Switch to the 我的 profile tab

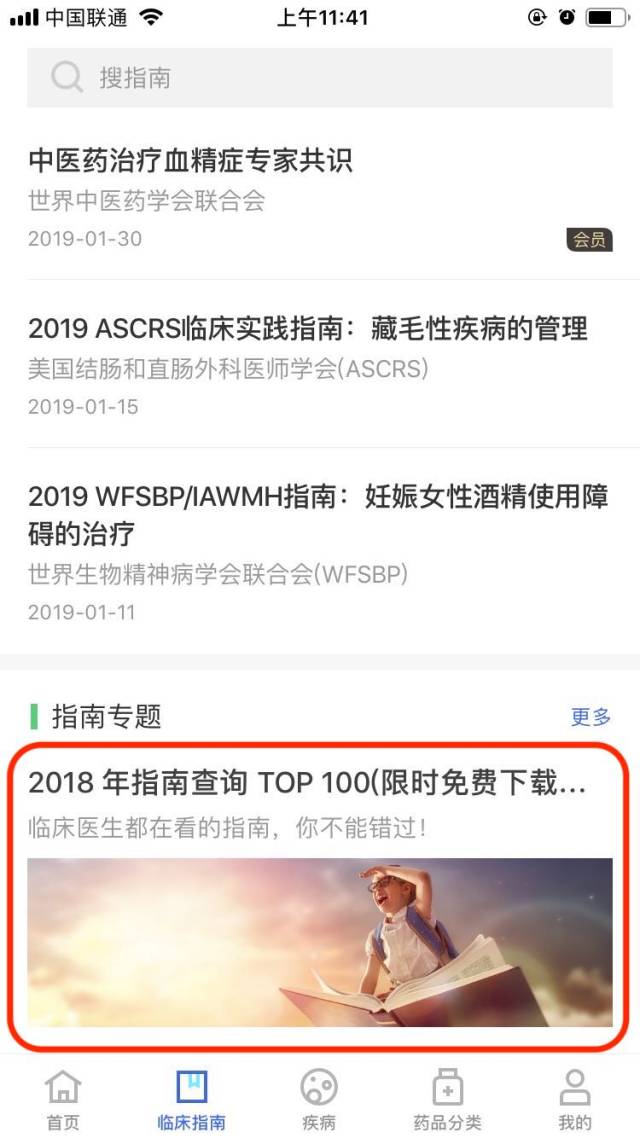(575, 1098)
